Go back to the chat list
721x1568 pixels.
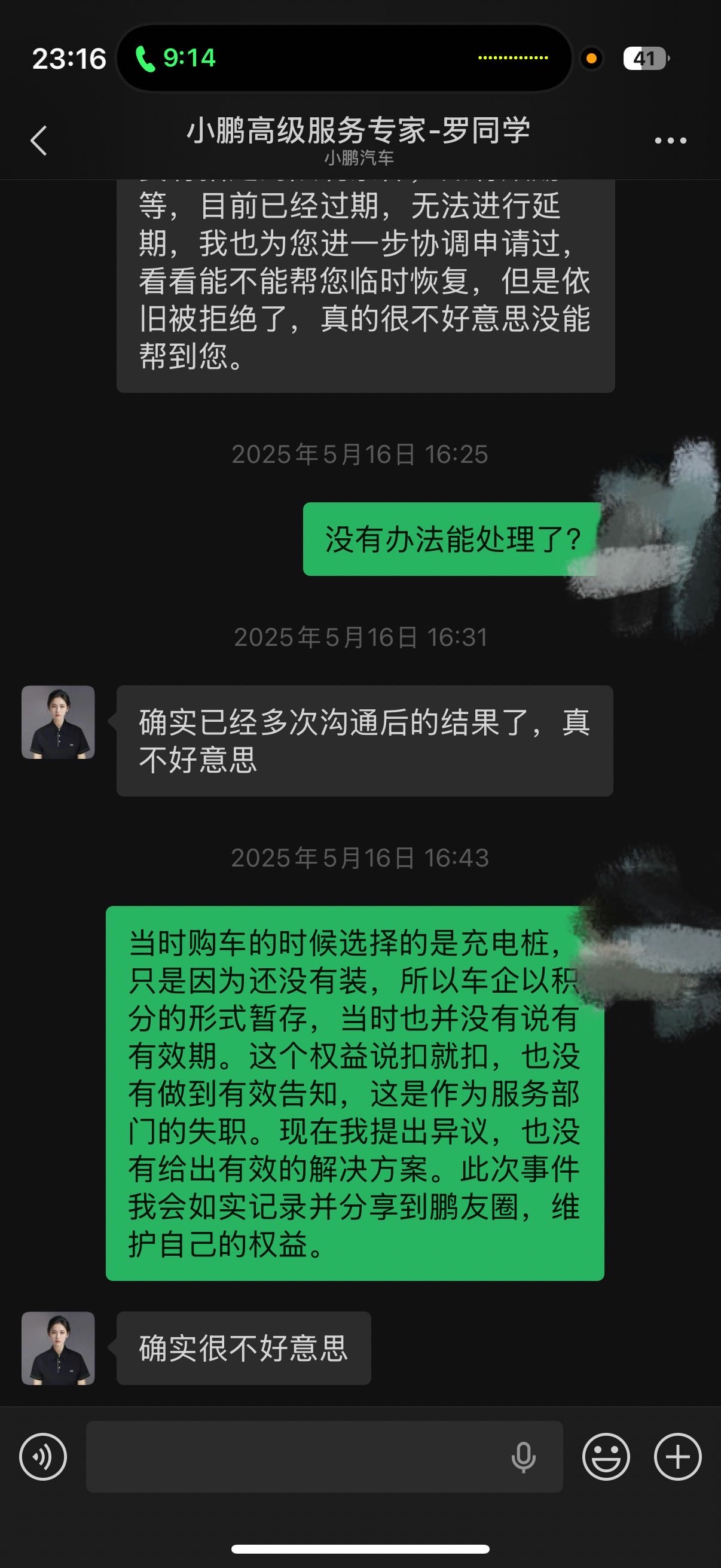(39, 141)
